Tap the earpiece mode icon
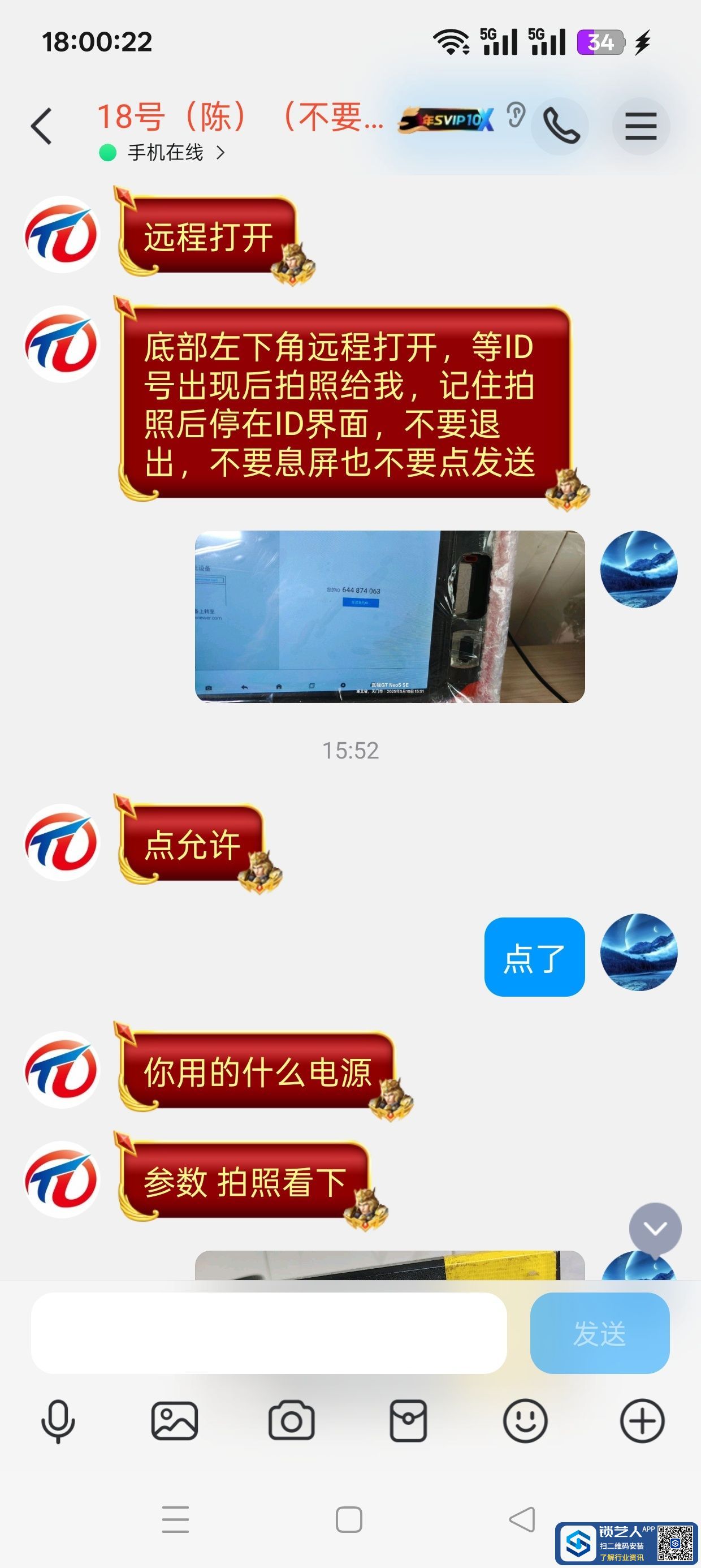 (x=516, y=115)
